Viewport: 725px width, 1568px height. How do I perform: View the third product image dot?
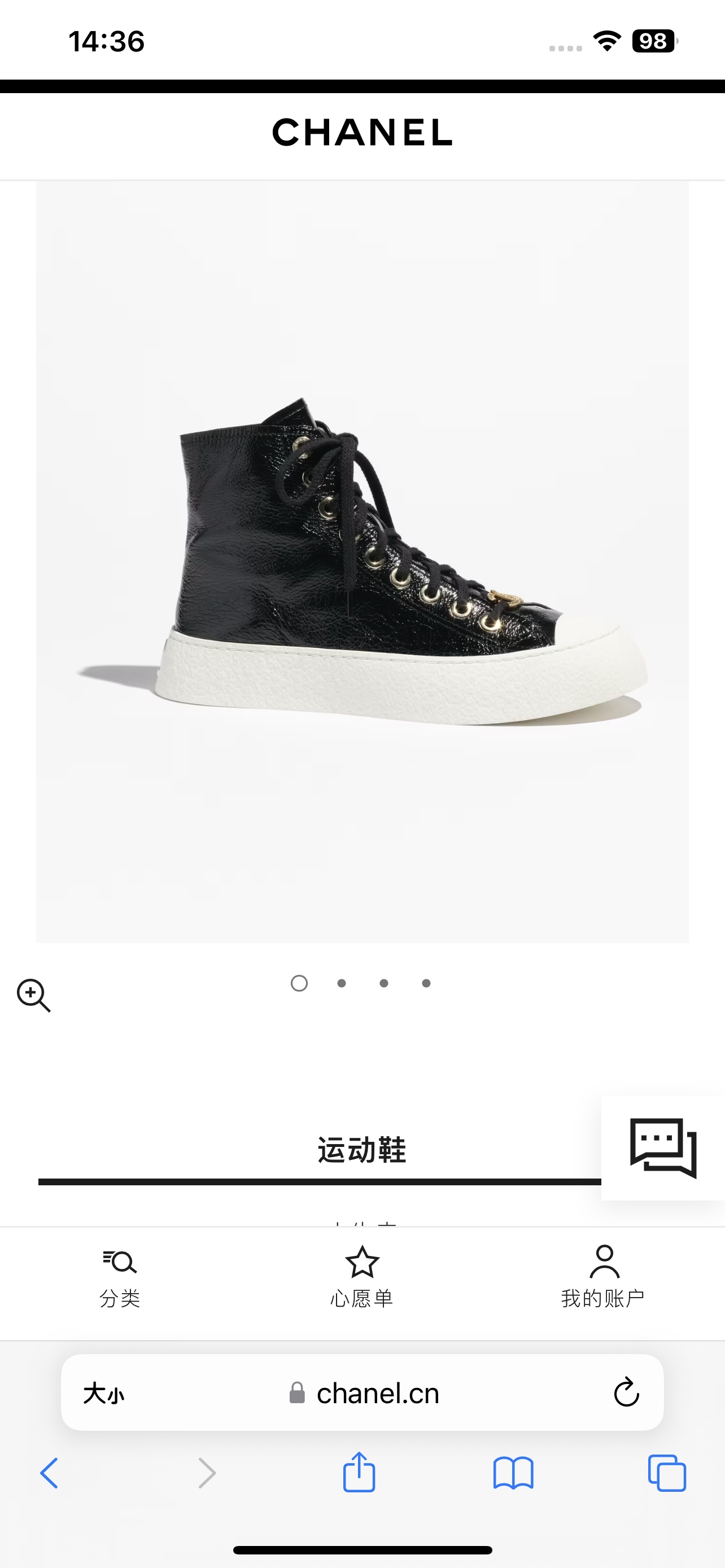383,983
